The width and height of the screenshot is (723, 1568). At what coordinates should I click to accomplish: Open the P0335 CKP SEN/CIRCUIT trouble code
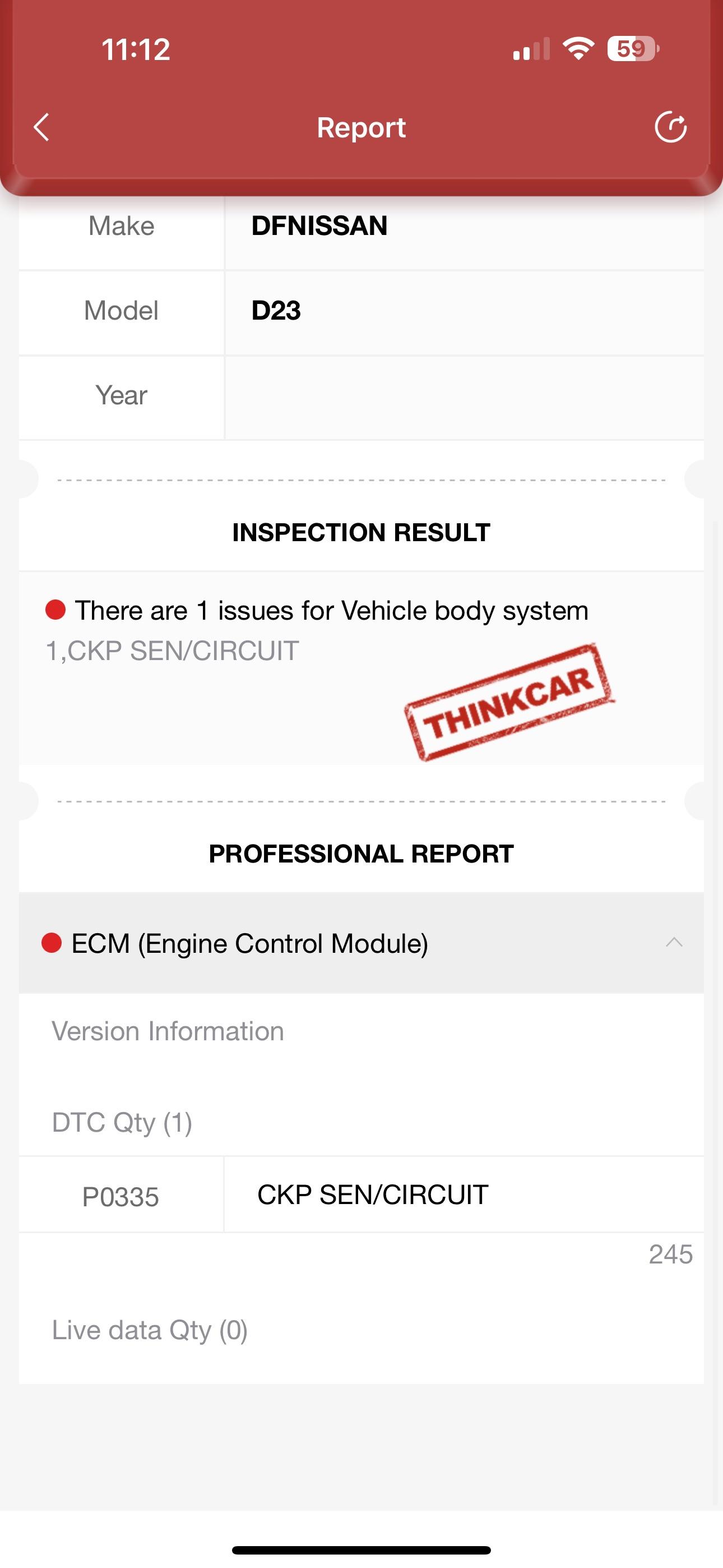(x=372, y=1195)
